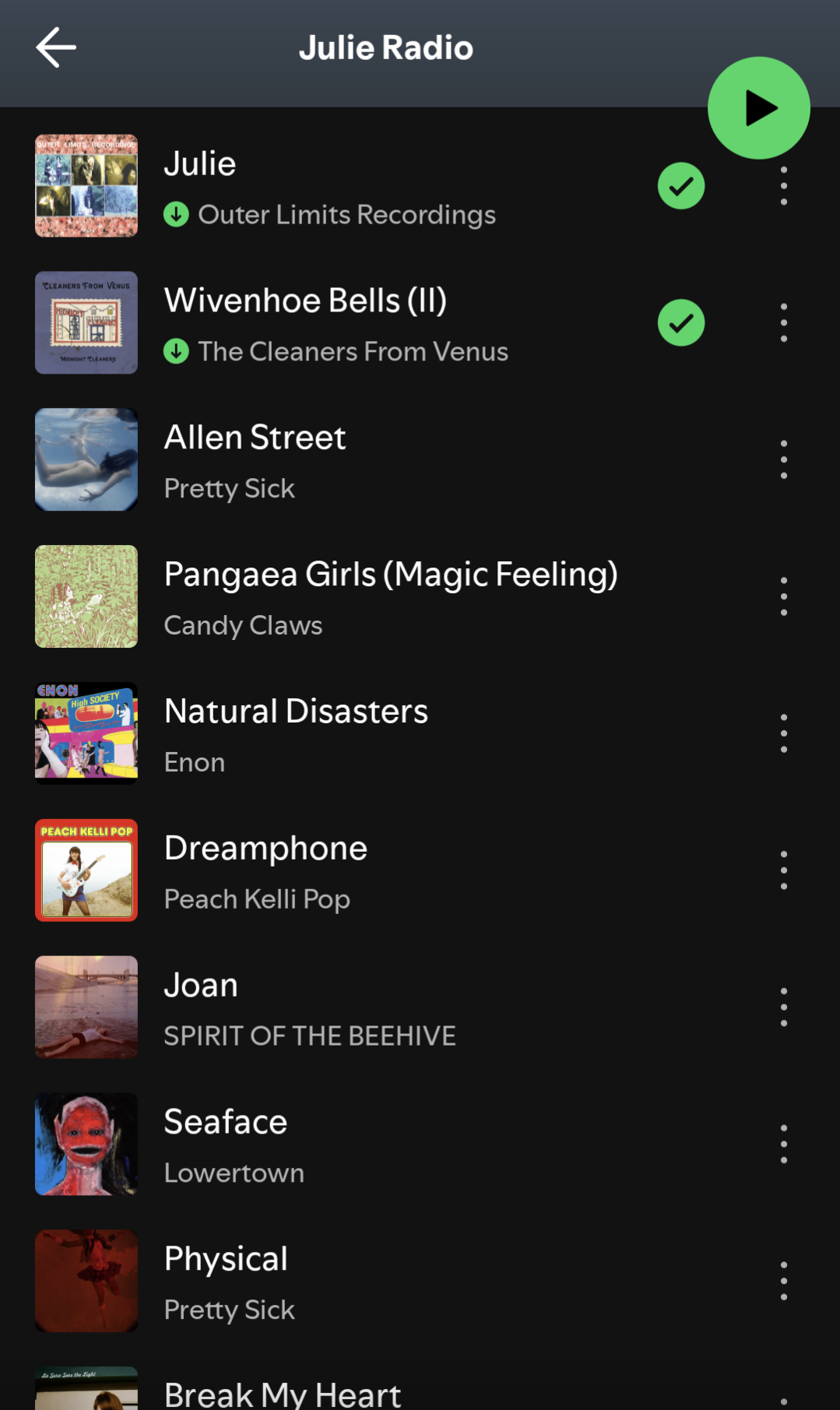Play the Julie Radio playlist

coord(758,107)
